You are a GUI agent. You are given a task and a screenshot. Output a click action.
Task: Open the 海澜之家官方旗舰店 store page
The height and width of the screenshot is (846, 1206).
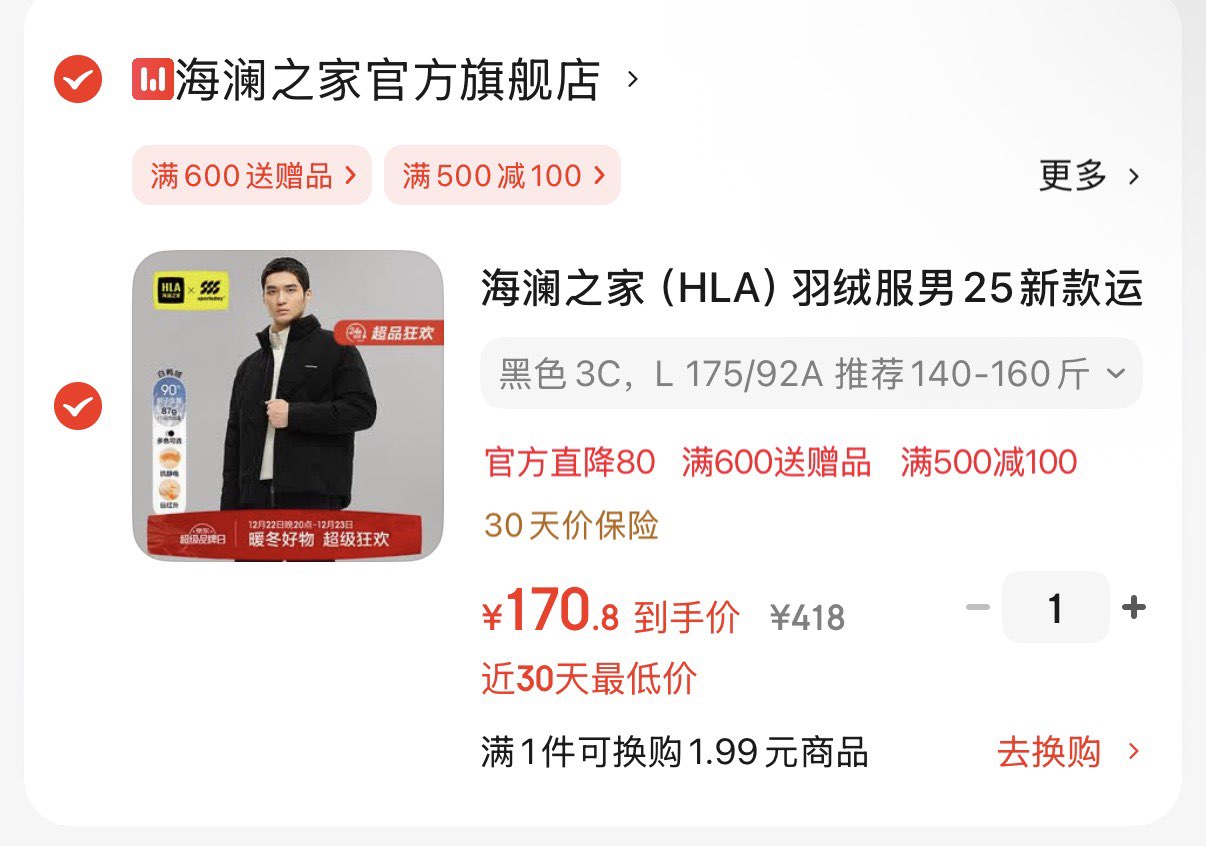tap(385, 79)
